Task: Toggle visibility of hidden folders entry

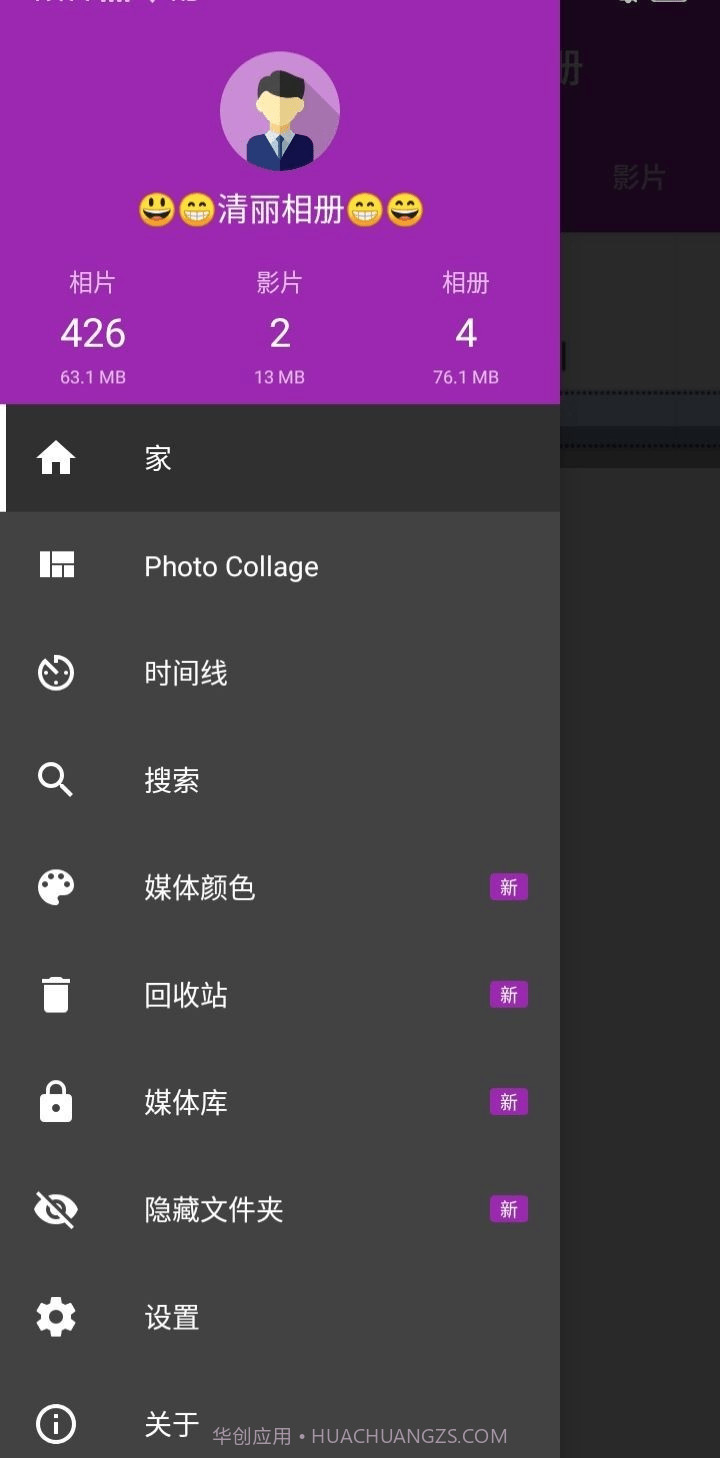Action: point(213,1209)
